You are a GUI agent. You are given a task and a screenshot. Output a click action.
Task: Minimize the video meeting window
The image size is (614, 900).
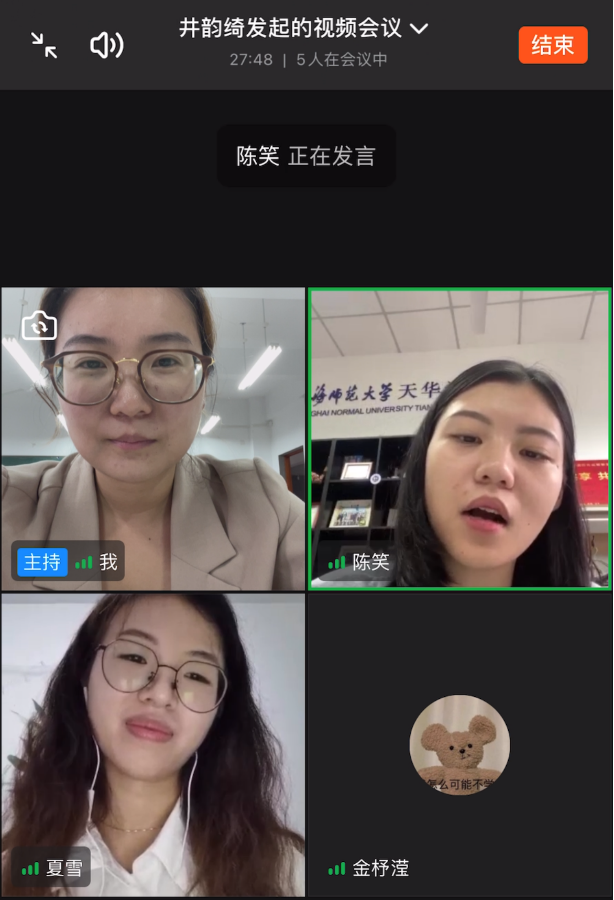pyautogui.click(x=44, y=45)
